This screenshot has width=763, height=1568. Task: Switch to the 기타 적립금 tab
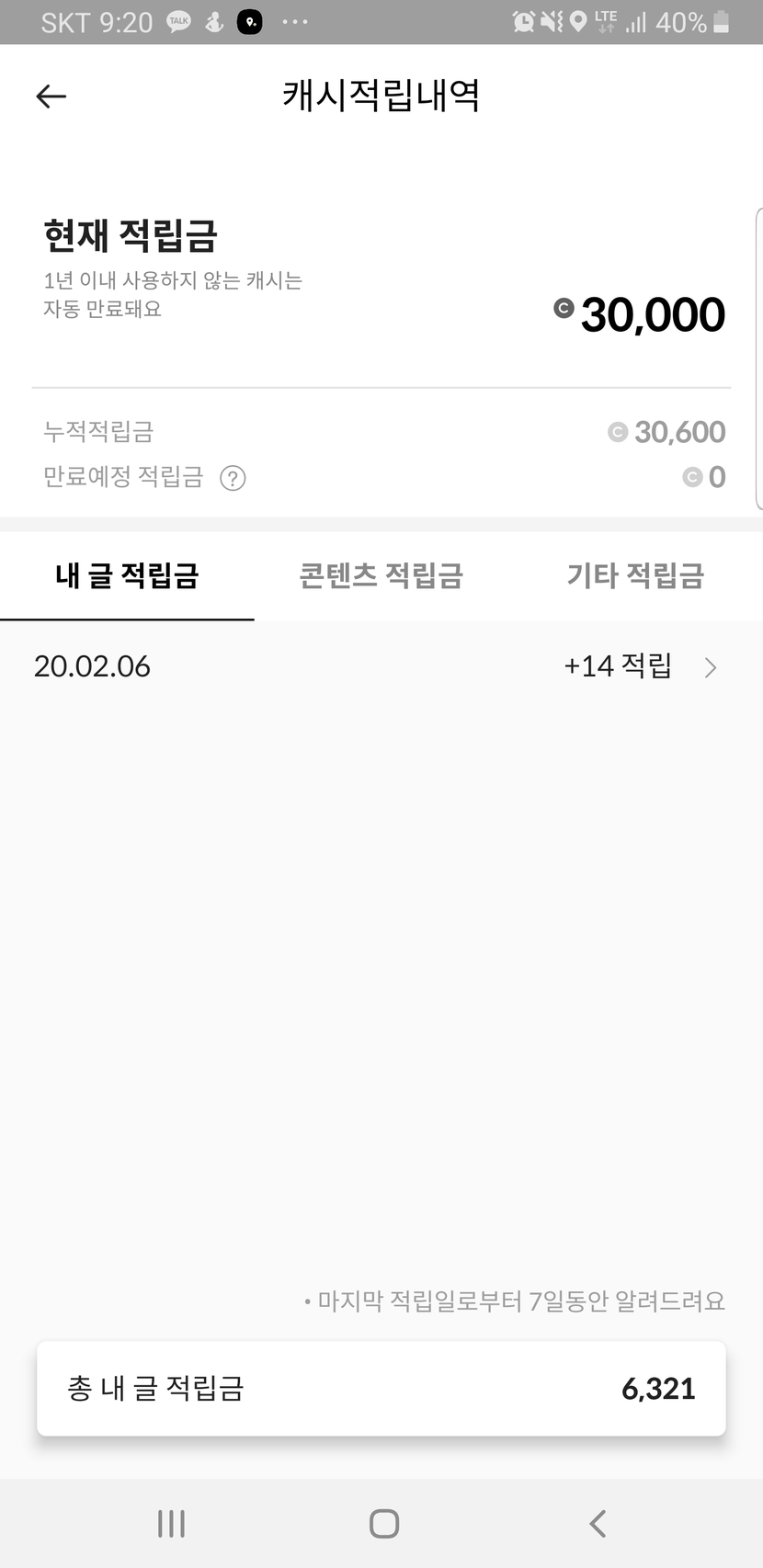635,576
